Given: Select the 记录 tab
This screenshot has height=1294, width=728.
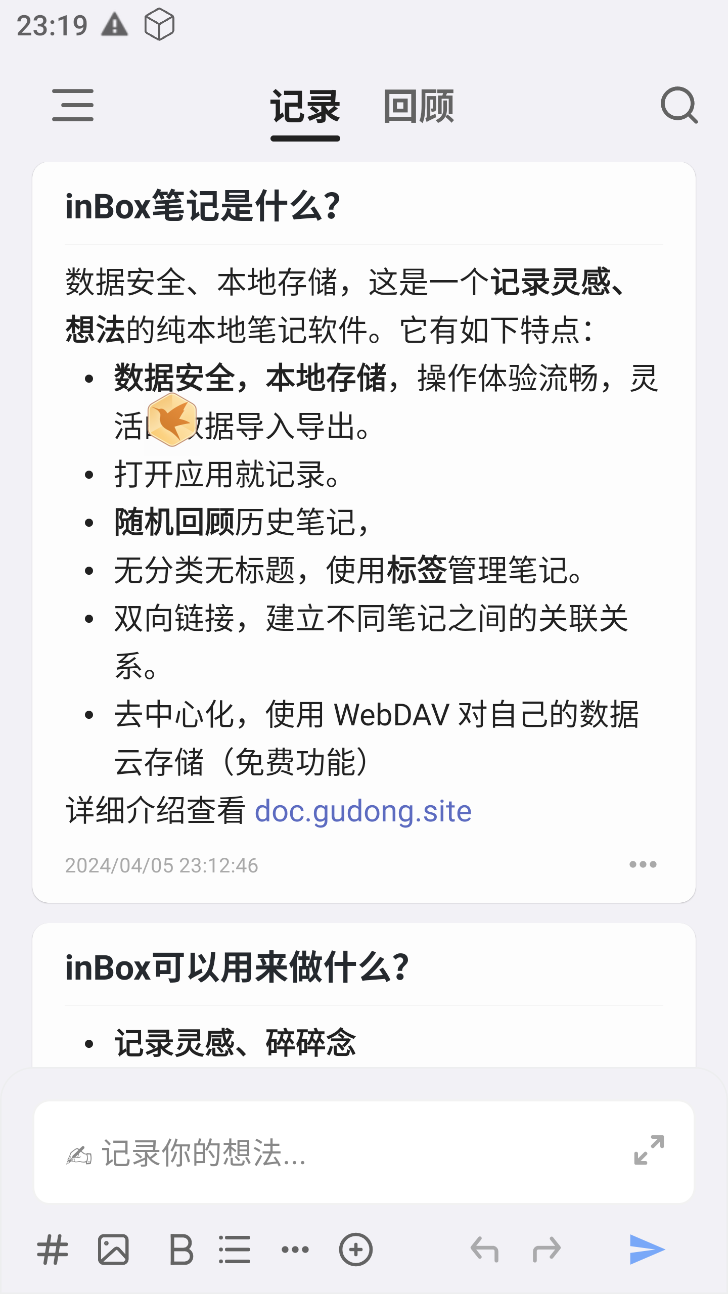Looking at the screenshot, I should click(x=305, y=106).
